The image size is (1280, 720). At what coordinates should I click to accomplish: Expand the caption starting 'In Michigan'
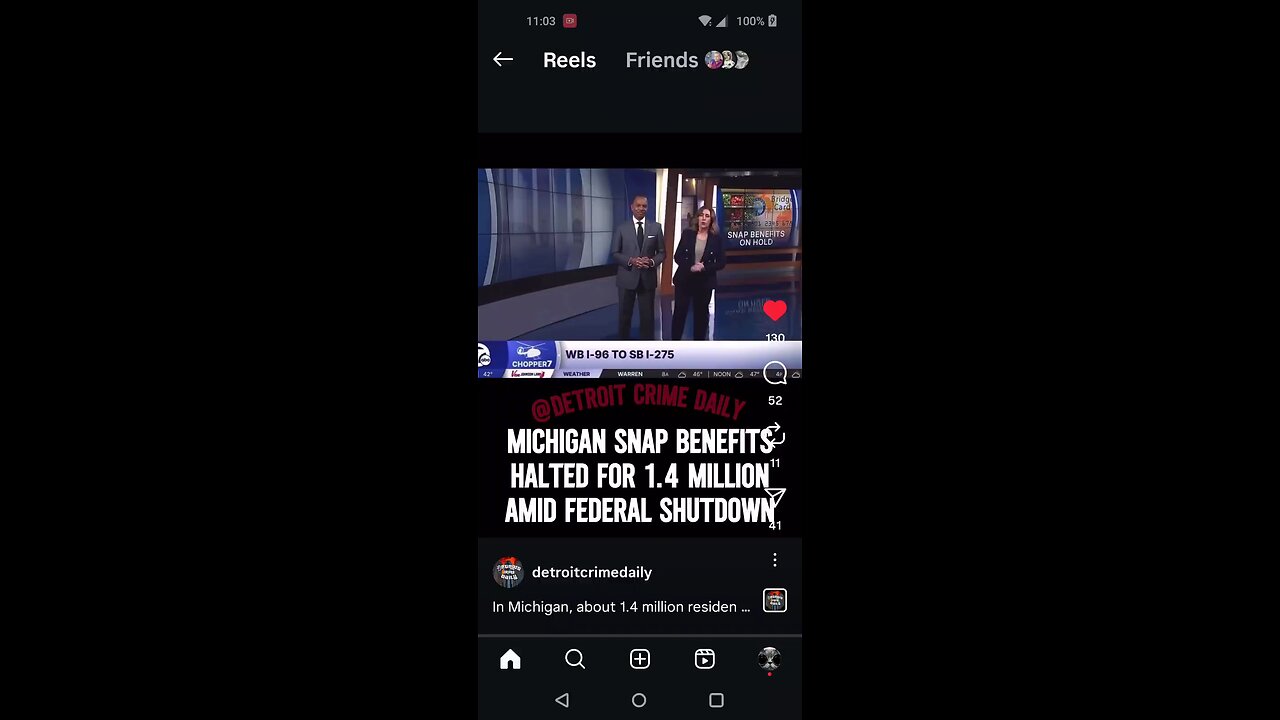click(x=620, y=607)
